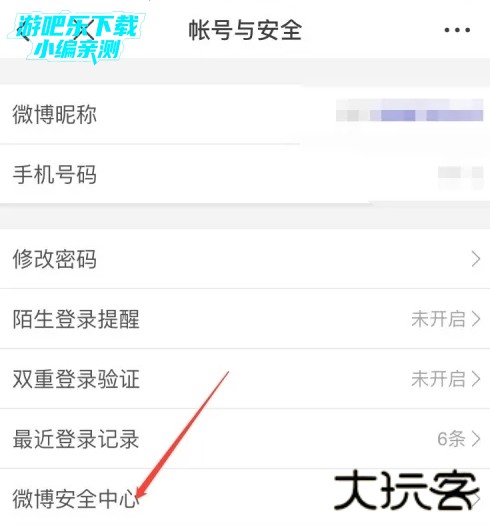Go back using the top-left arrow
This screenshot has height=526, width=490.
(24, 31)
